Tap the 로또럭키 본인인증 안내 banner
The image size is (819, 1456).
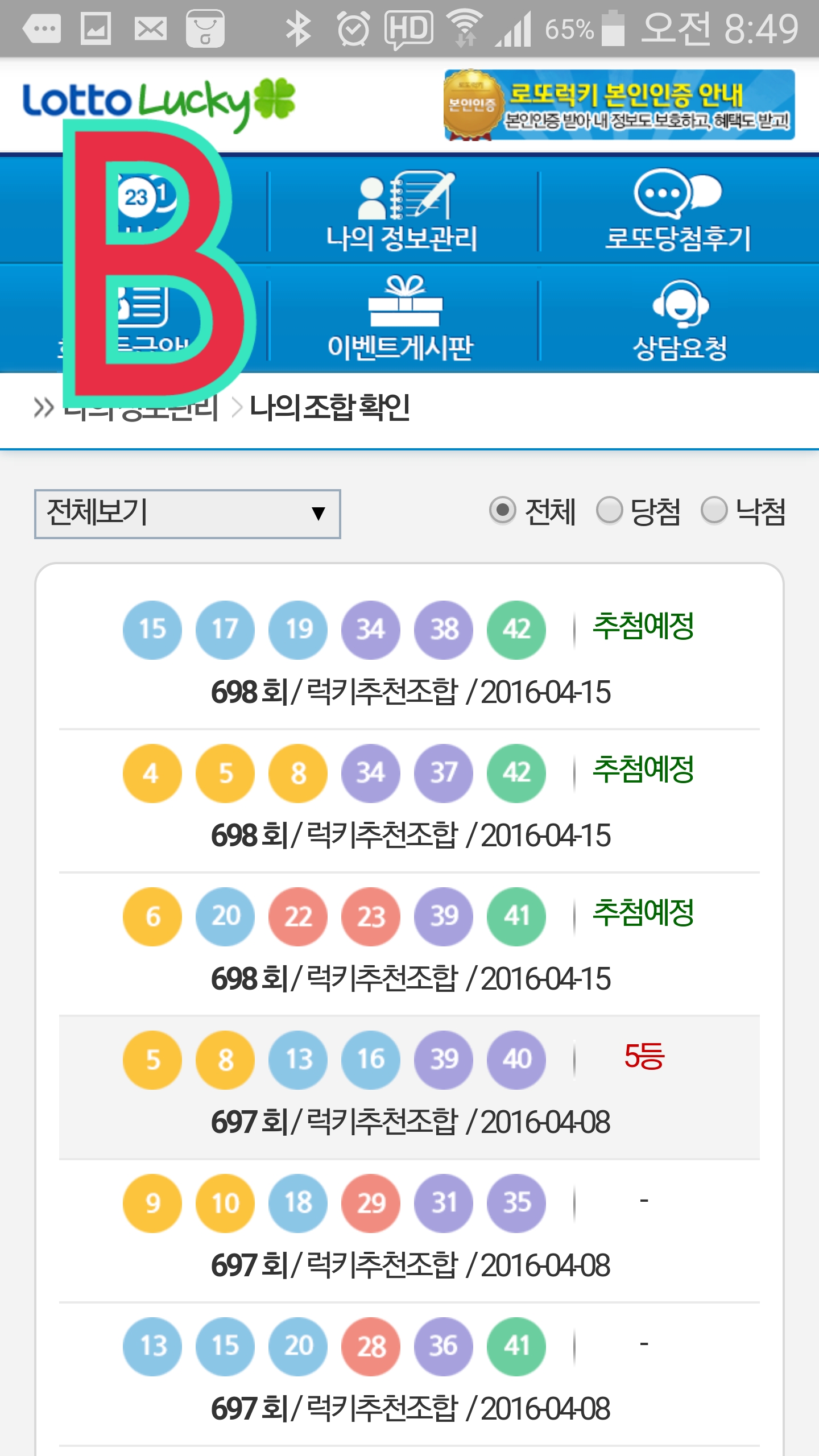(619, 105)
